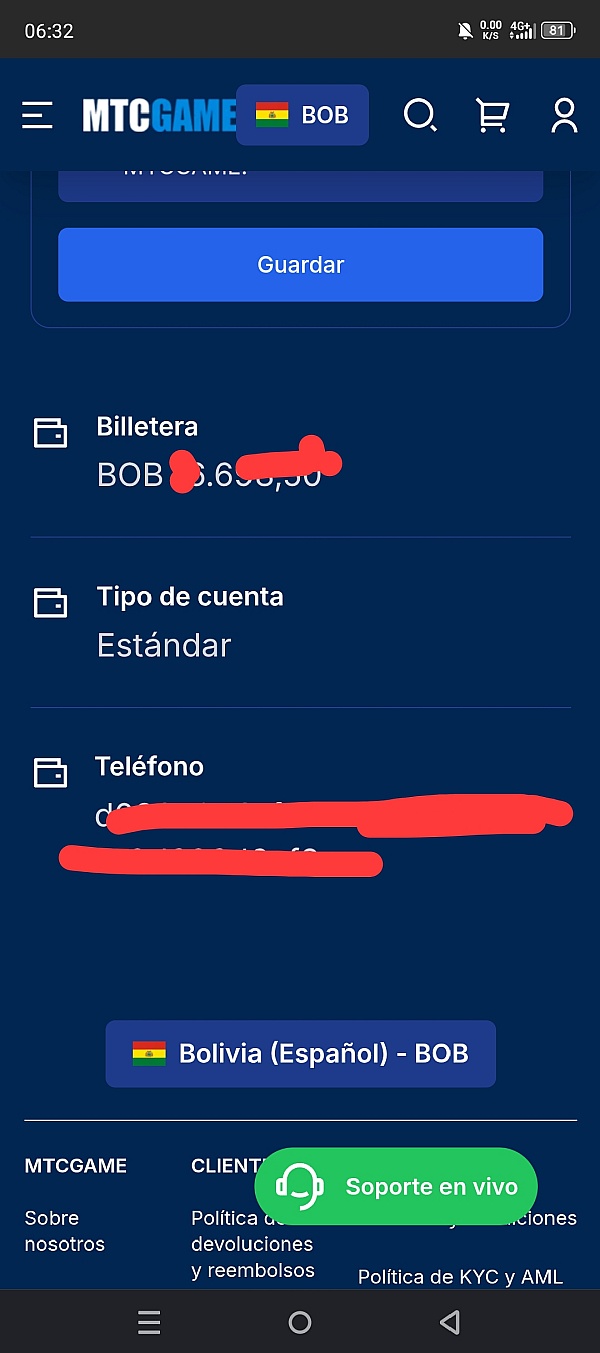Open the hamburger menu
This screenshot has width=600, height=1353.
pos(37,115)
